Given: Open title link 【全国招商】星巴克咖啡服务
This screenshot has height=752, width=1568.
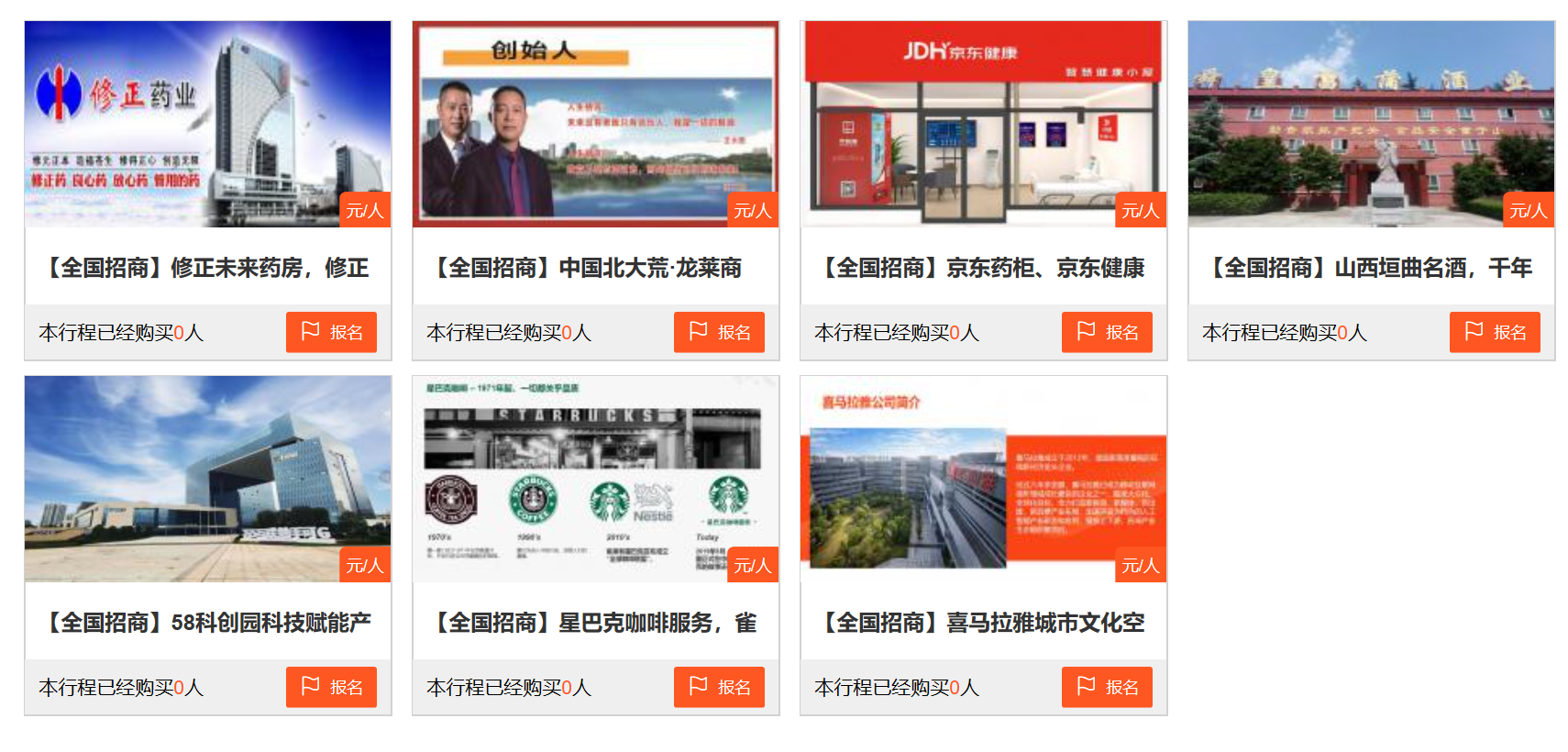Looking at the screenshot, I should click(x=595, y=623).
